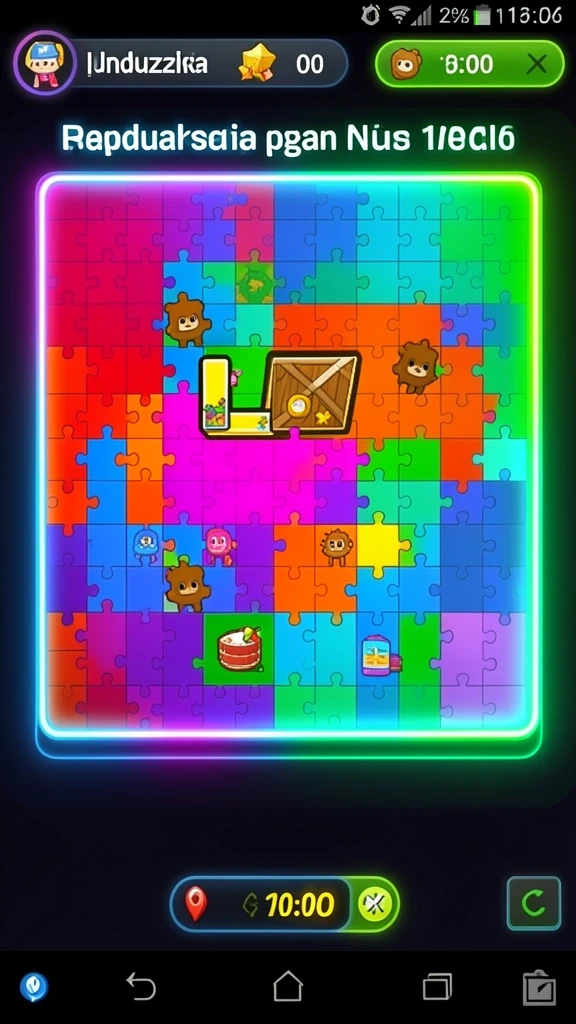Close the green timer pill
This screenshot has width=576, height=1024.
(x=537, y=64)
